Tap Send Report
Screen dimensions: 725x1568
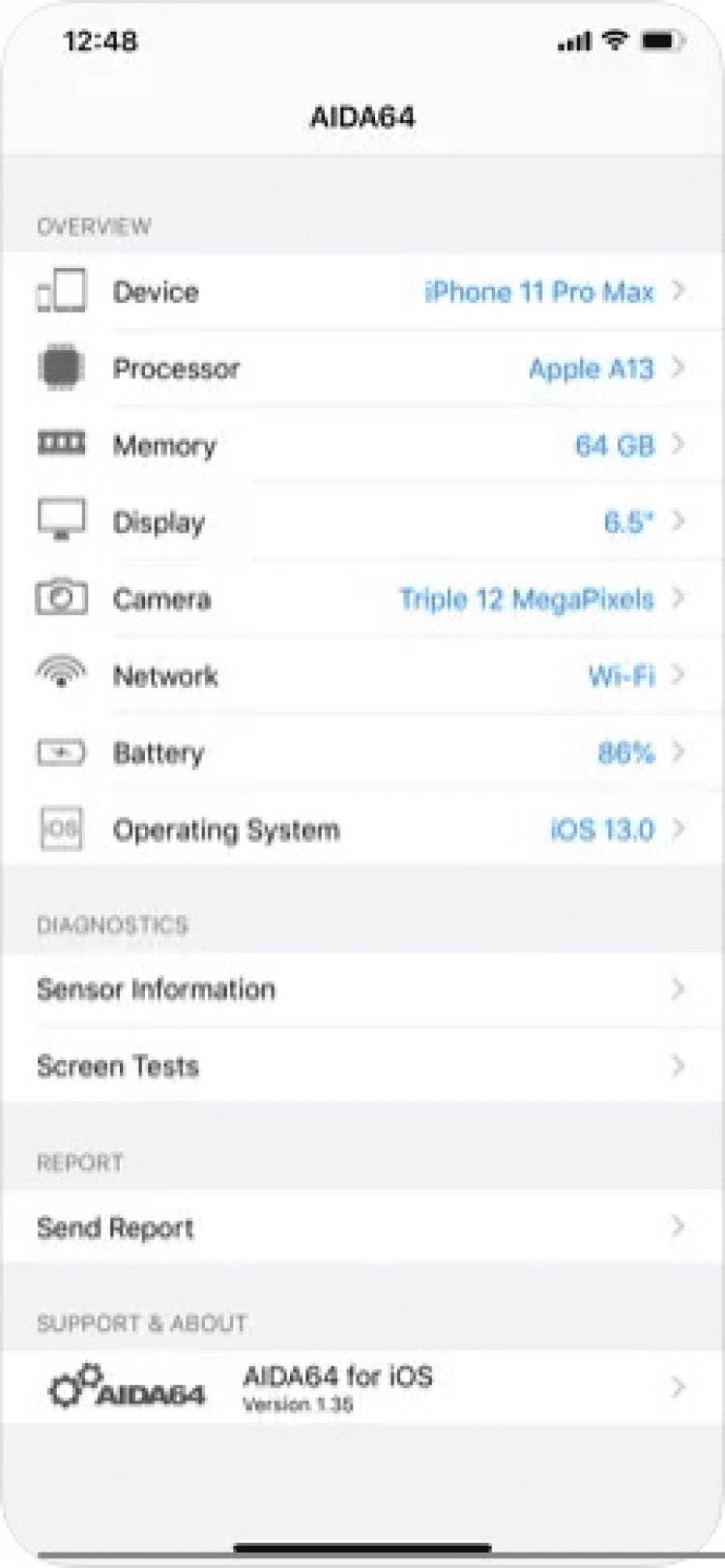(x=362, y=1228)
